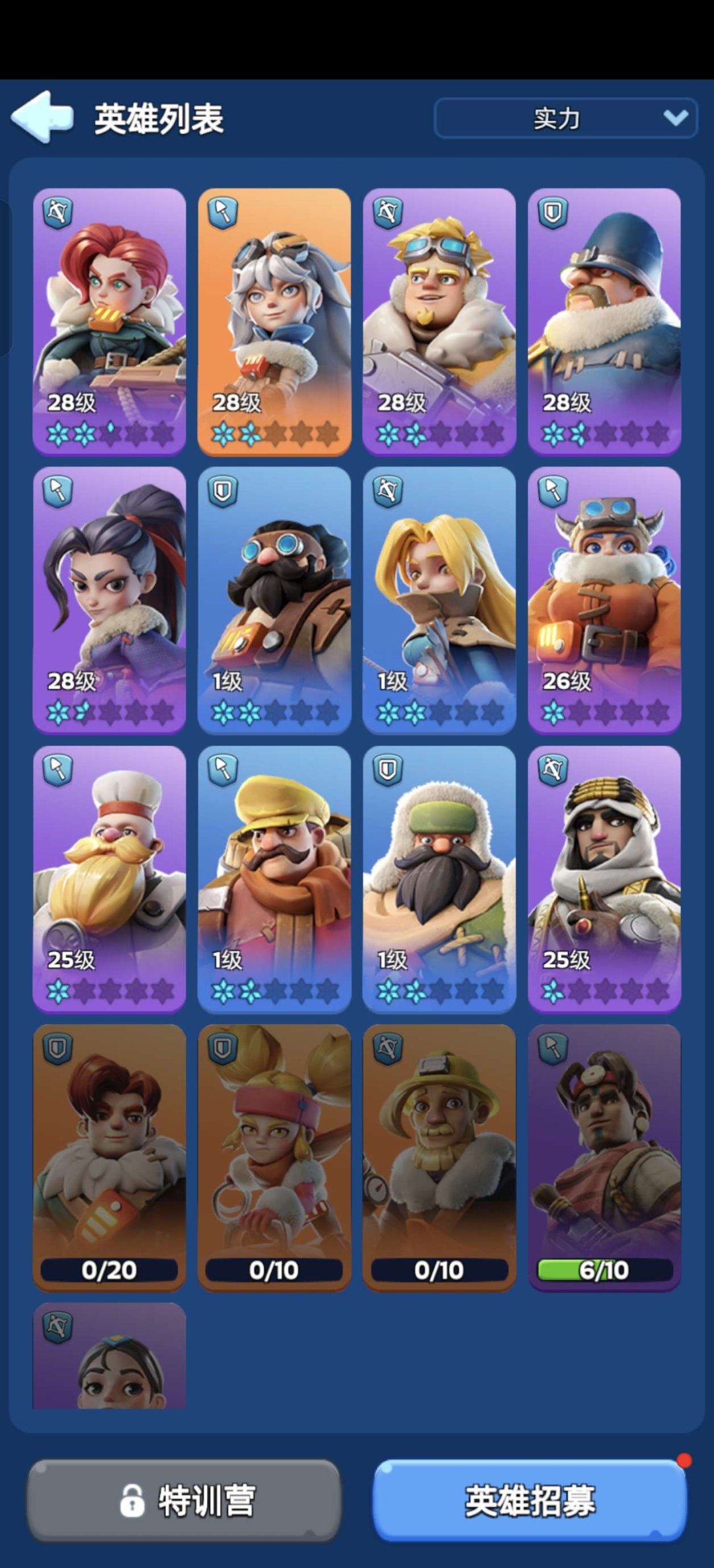View locked pigtail girl hero card
714x1568 pixels.
pos(274,1156)
